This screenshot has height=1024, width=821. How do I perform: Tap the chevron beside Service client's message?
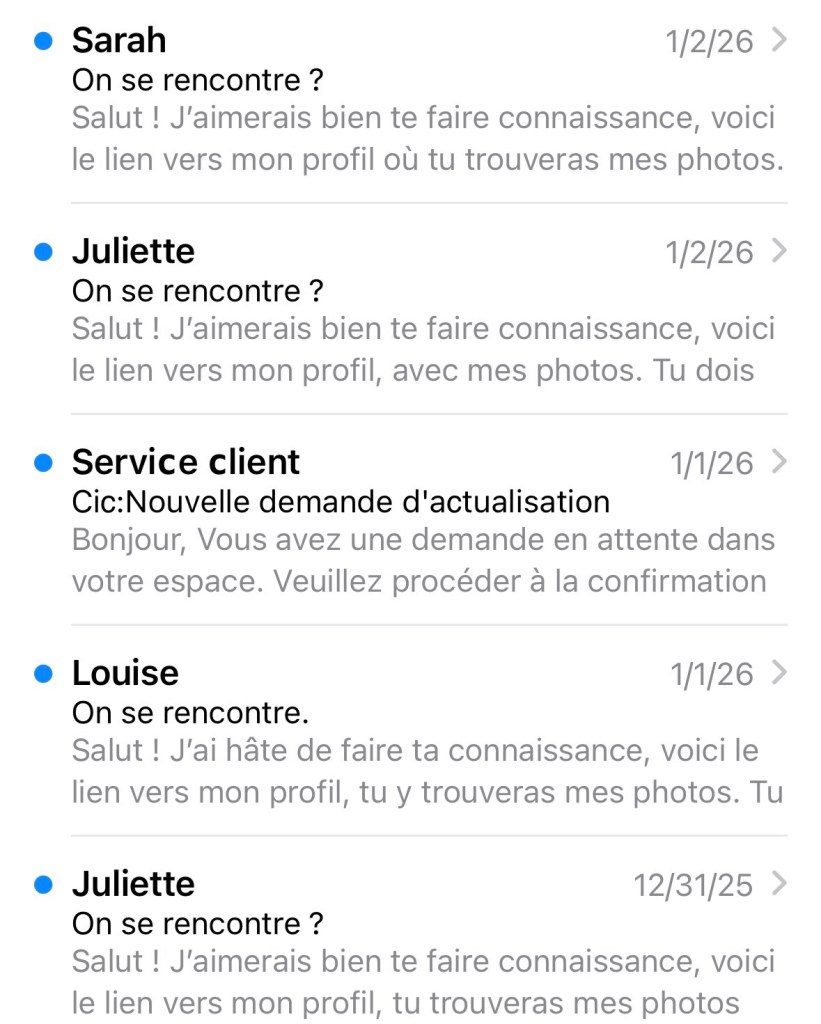click(x=779, y=462)
